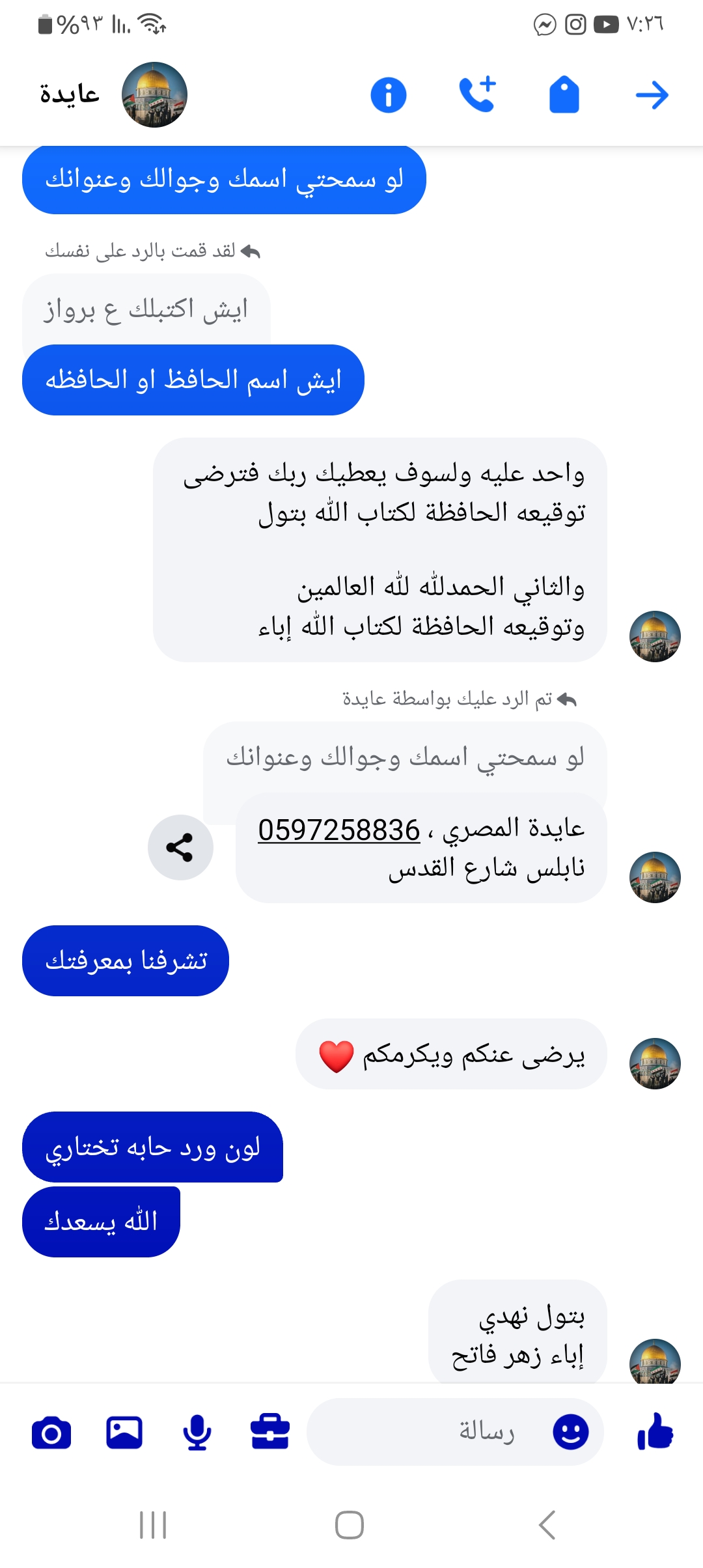The image size is (703, 1568).
Task: Focus the رسالة message field
Action: click(x=443, y=1432)
